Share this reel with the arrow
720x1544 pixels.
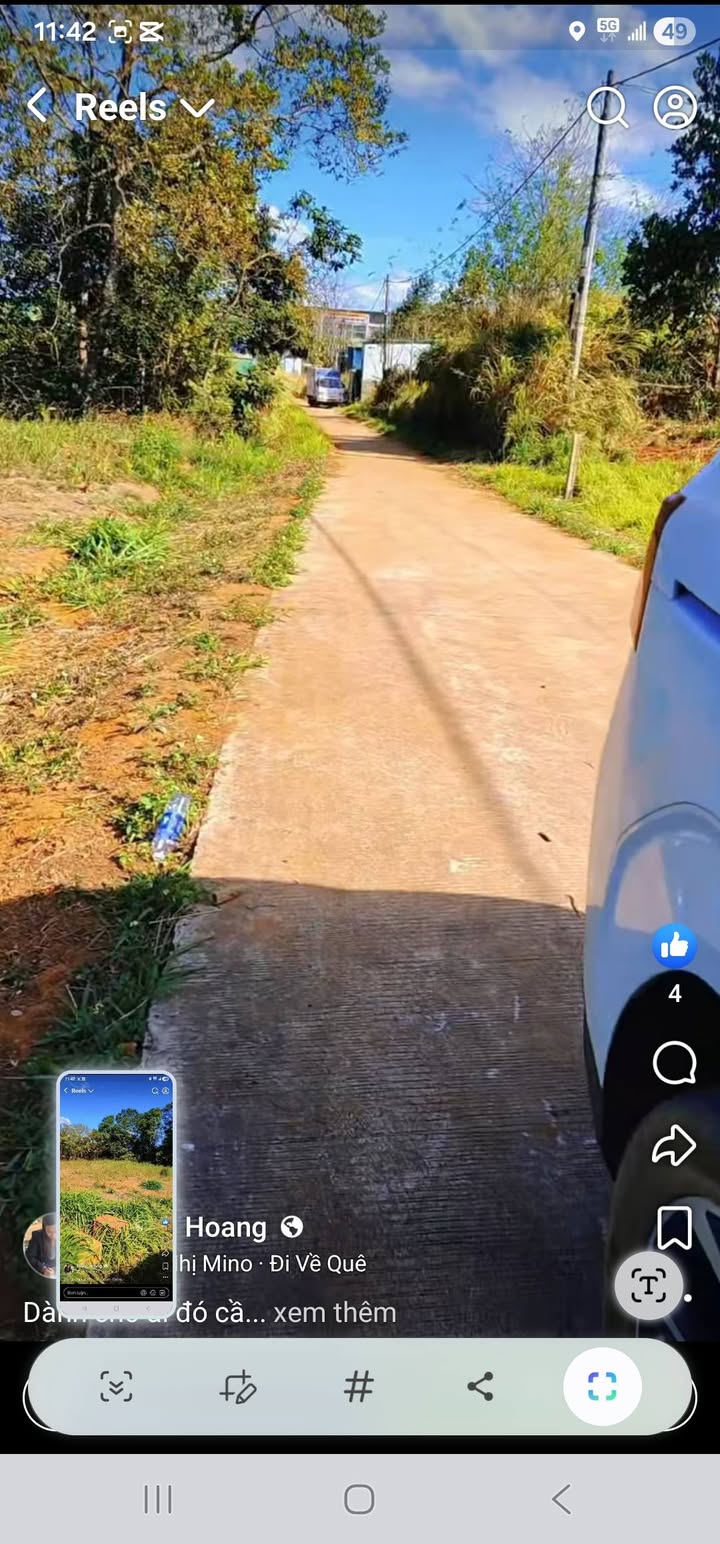[674, 1146]
